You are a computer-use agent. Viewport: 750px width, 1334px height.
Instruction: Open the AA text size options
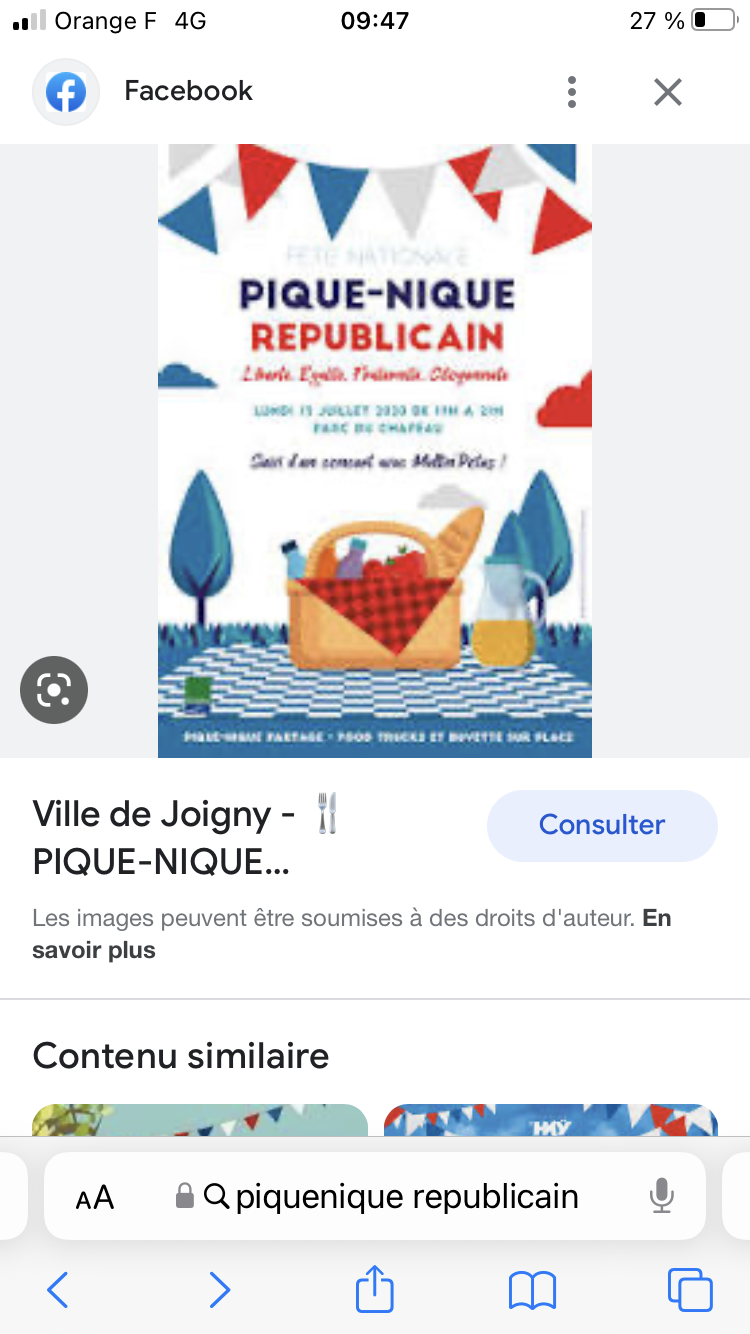pyautogui.click(x=95, y=1197)
